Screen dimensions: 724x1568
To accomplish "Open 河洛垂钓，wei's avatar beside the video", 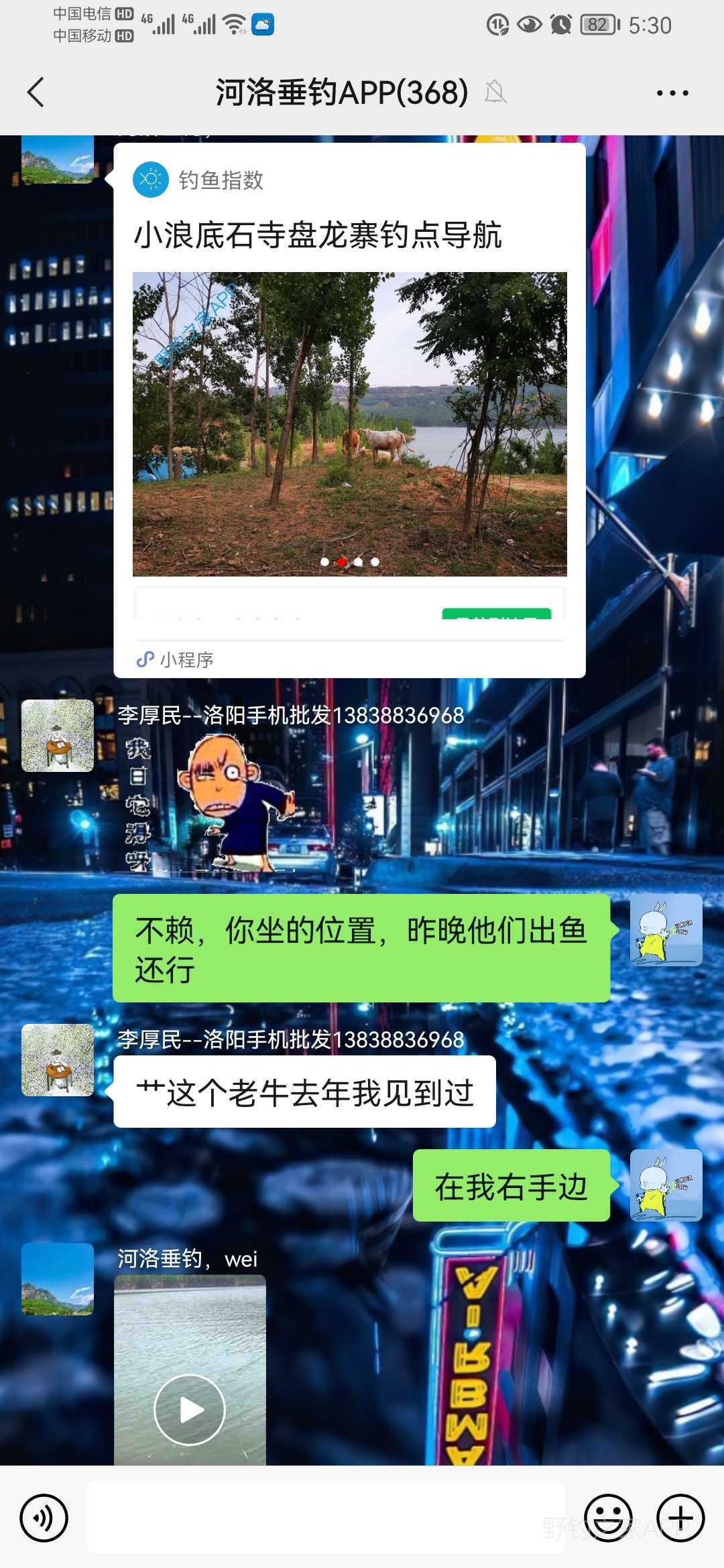I will pyautogui.click(x=58, y=1279).
